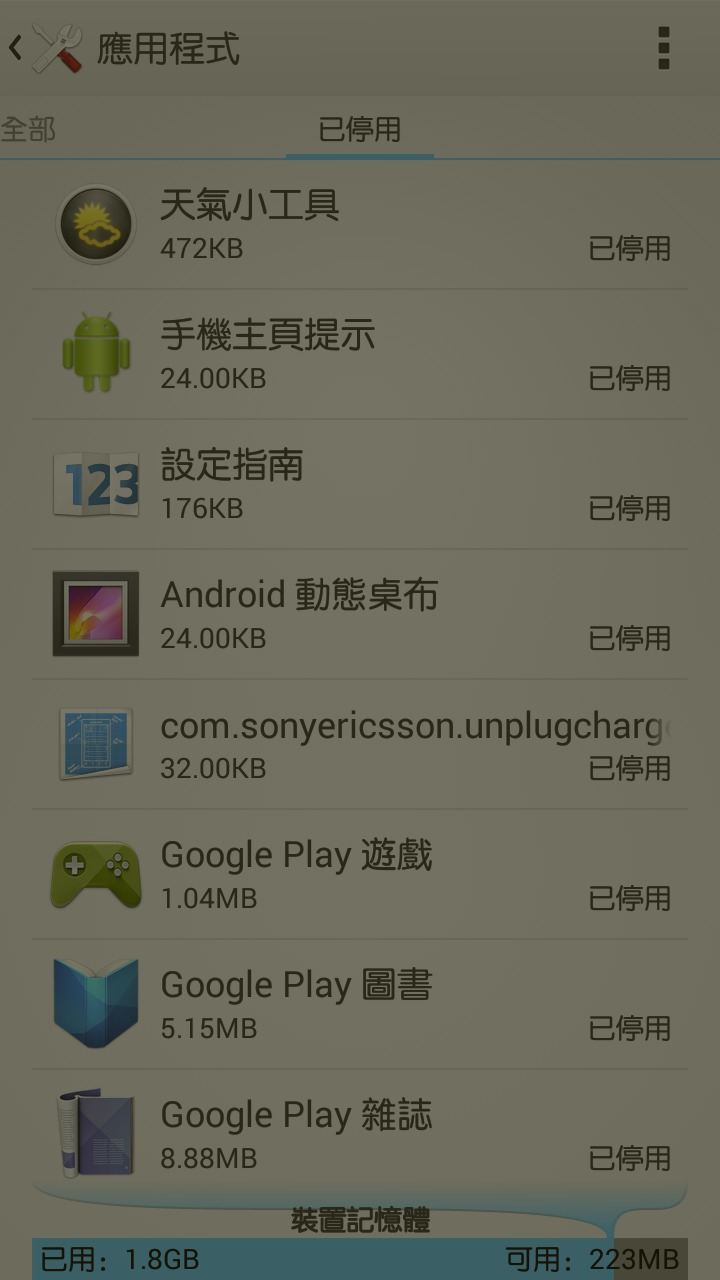Select the 已停用 tab
720x1280 pixels.
click(x=360, y=129)
